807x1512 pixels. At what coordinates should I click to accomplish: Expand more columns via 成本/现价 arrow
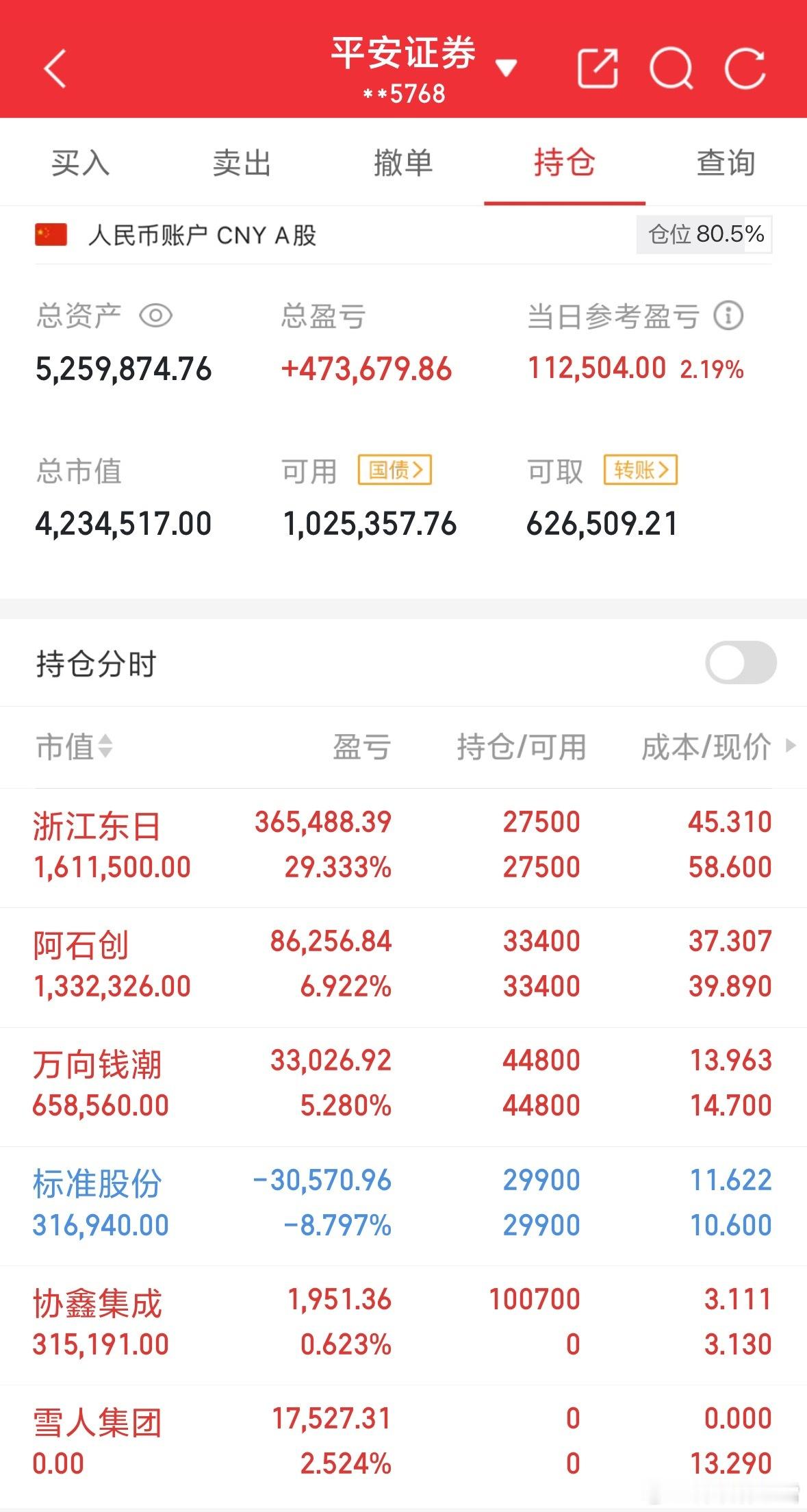[792, 748]
